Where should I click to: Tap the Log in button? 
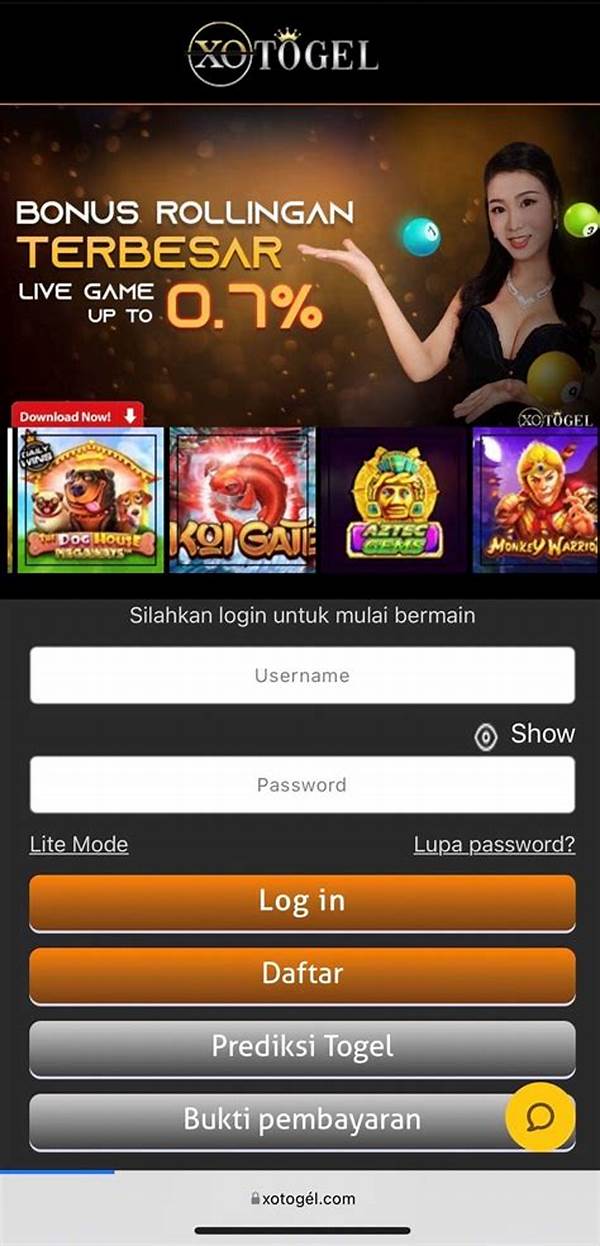pos(302,902)
